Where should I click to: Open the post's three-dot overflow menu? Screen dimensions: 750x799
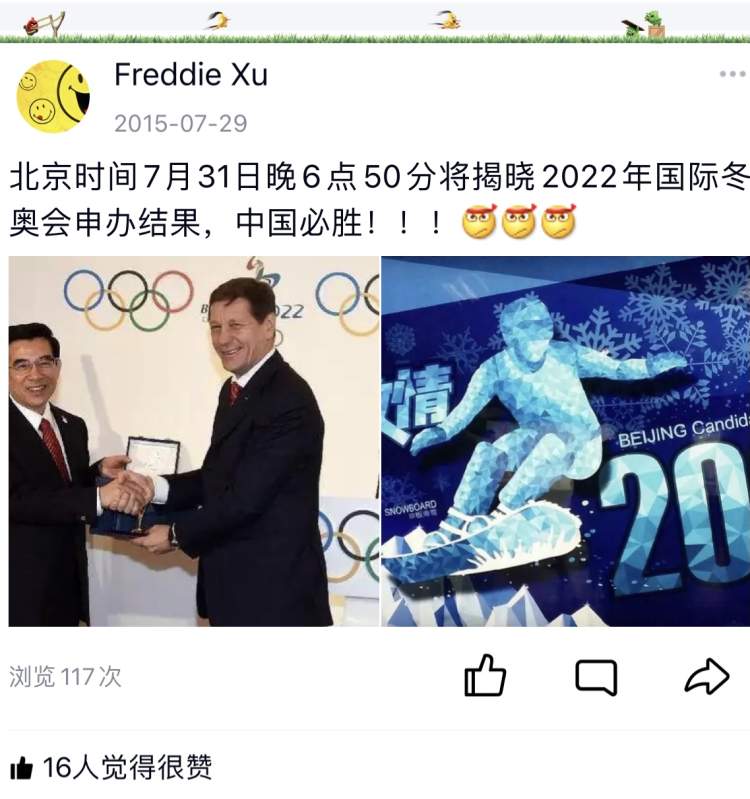click(x=732, y=75)
